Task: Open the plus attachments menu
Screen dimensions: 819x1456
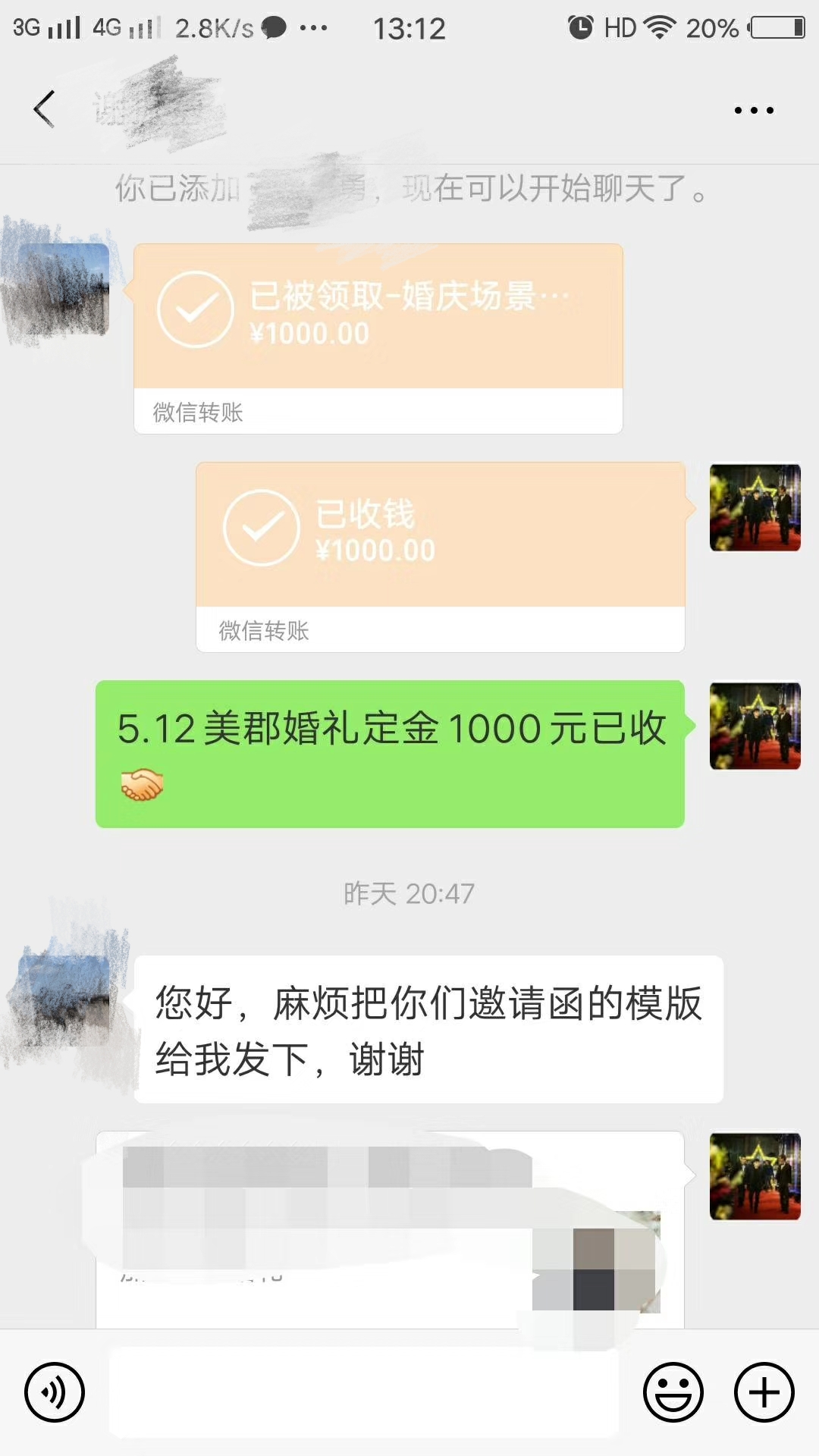Action: click(764, 1392)
